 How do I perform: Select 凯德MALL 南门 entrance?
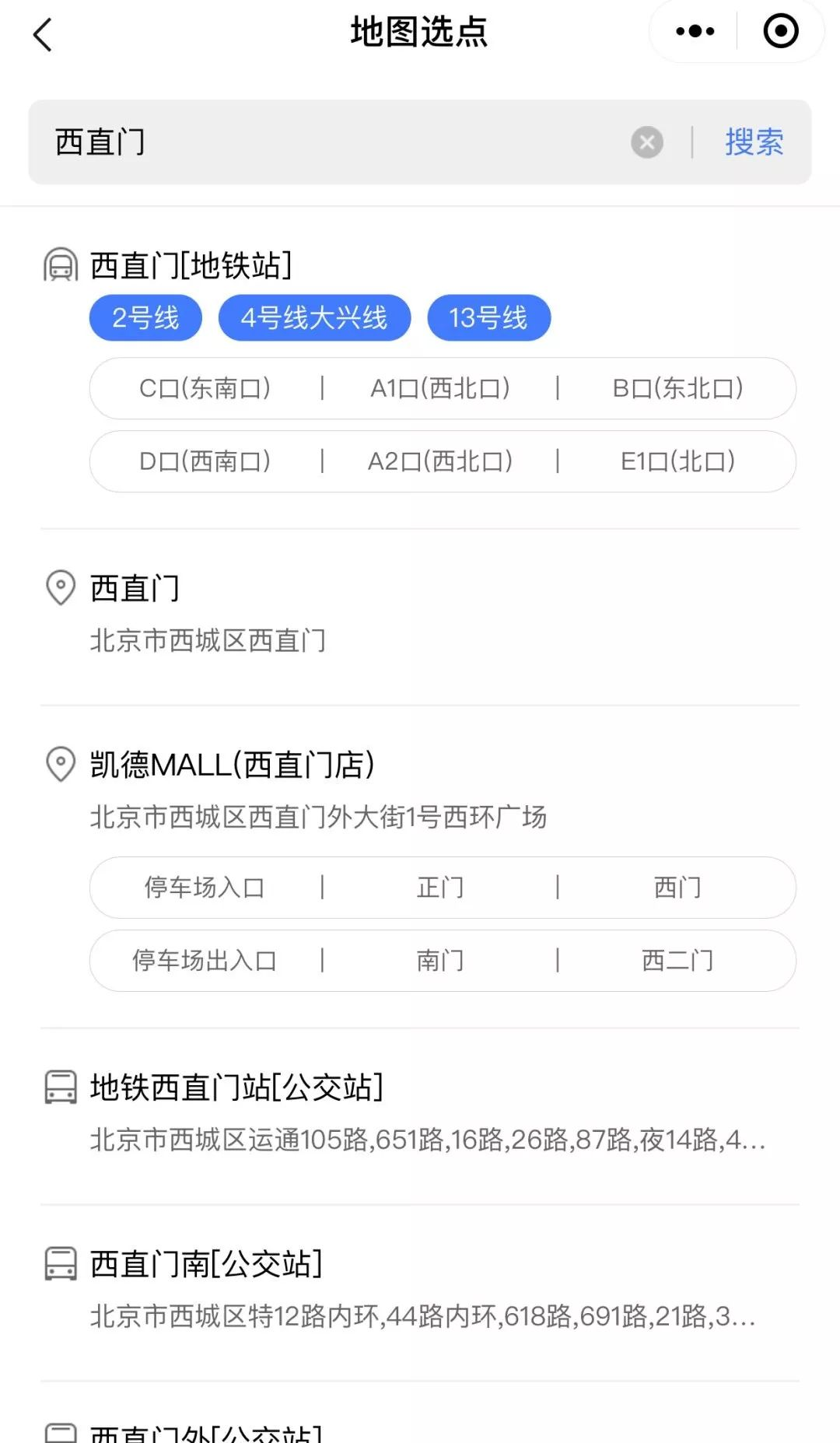pyautogui.click(x=440, y=961)
